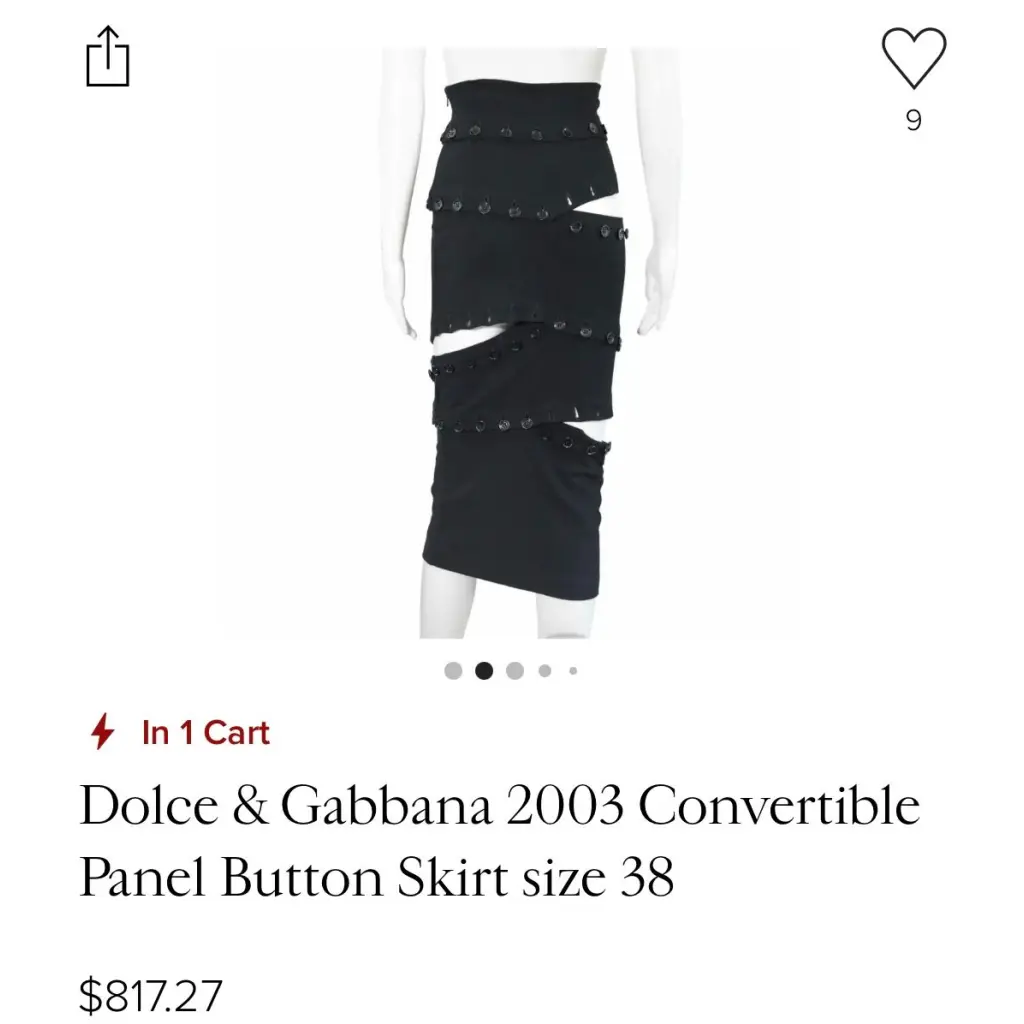Share this Dolce & Gabbana skirt listing
The height and width of the screenshot is (1024, 1024).
[107, 57]
